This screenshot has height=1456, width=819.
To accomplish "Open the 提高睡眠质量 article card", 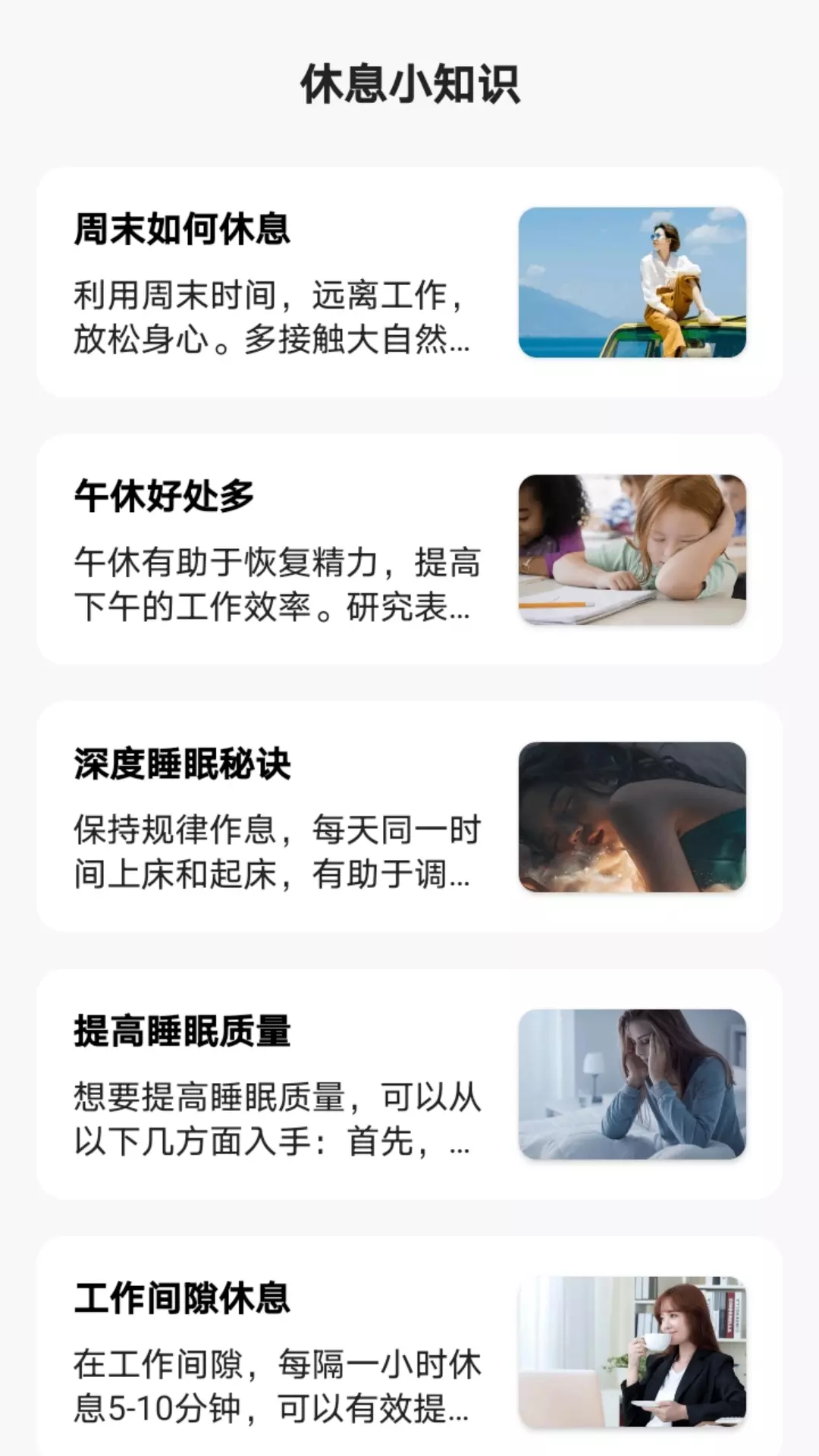I will (x=409, y=1084).
